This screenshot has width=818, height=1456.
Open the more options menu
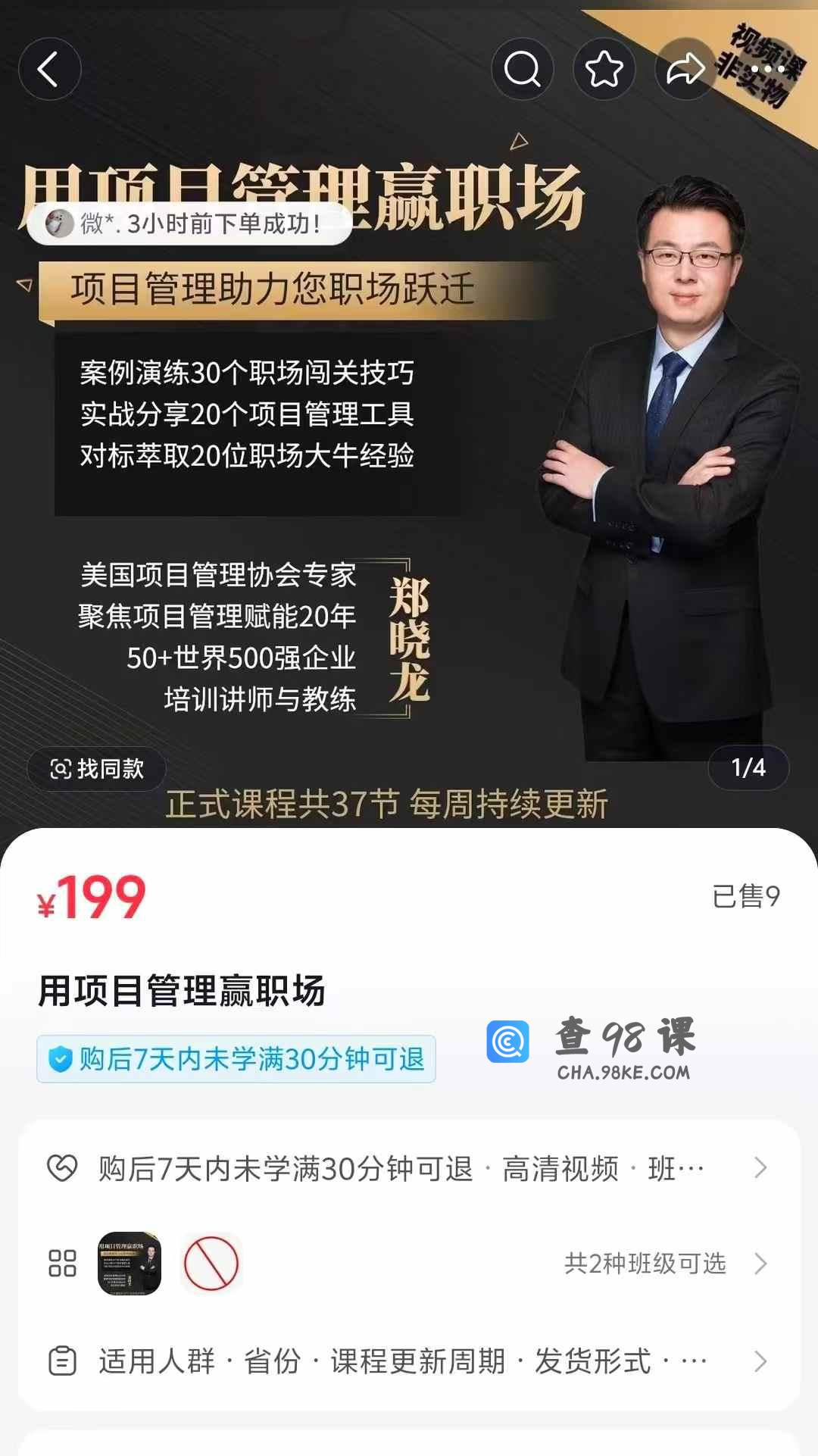click(x=767, y=70)
